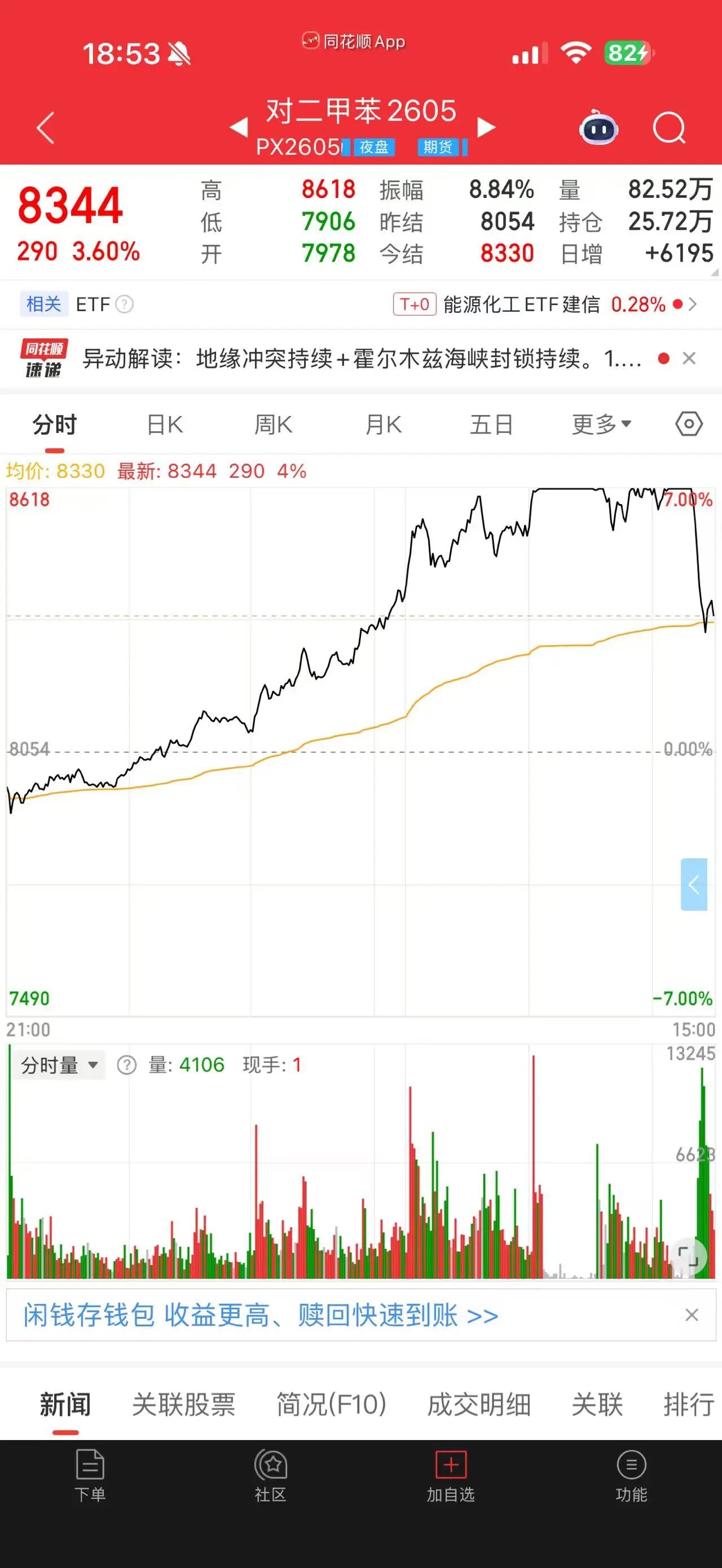Tap the back arrow to exit the quote page

pos(45,127)
